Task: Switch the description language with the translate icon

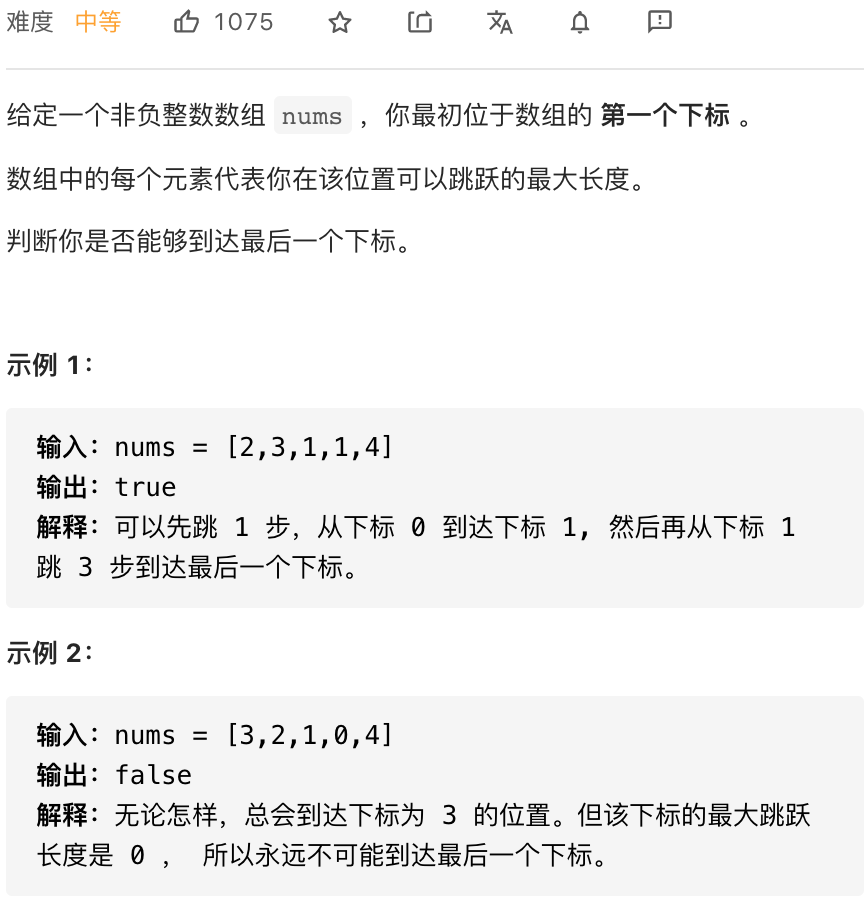Action: pyautogui.click(x=500, y=22)
